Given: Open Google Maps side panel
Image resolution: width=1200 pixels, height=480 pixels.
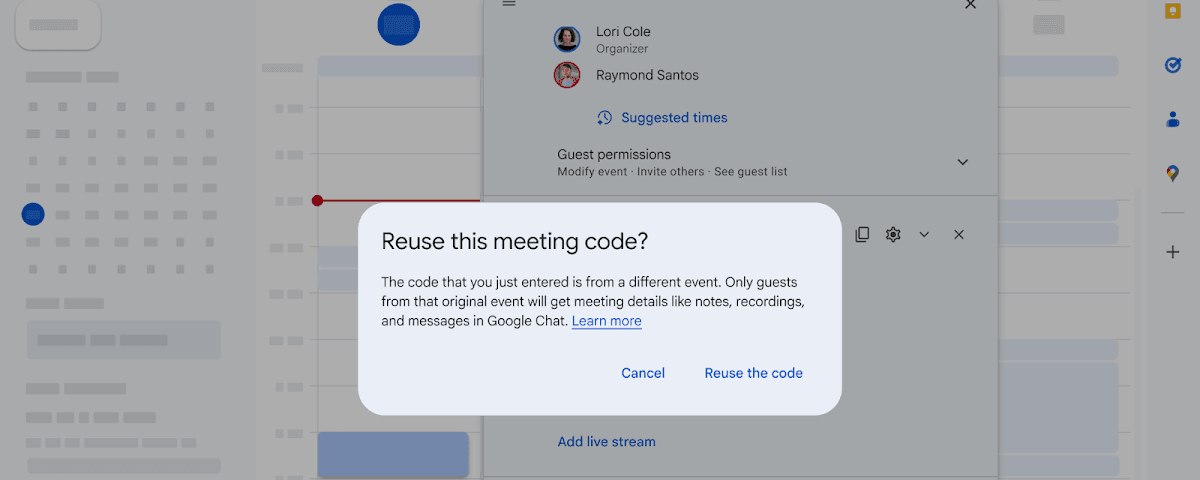Looking at the screenshot, I should click(x=1173, y=173).
